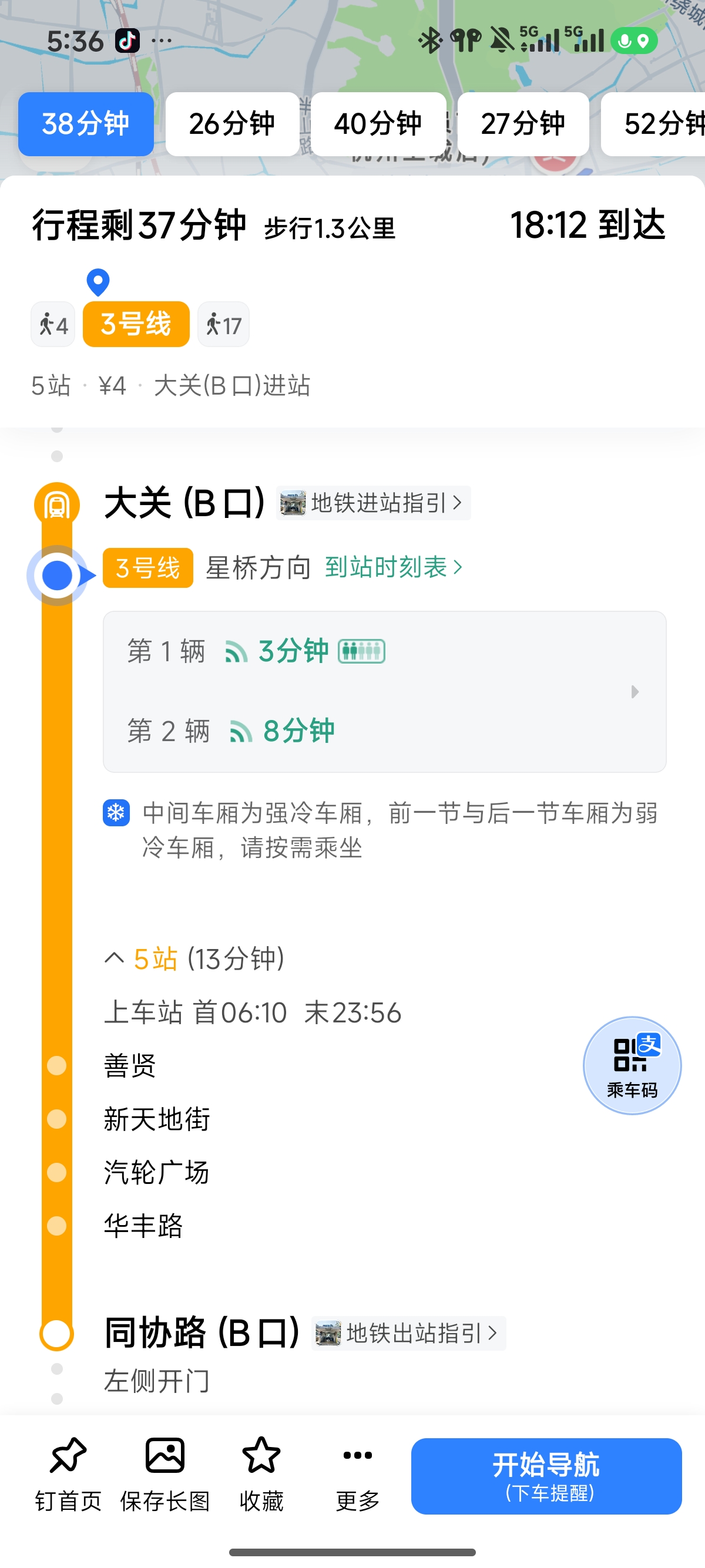This screenshot has width=705, height=1568.
Task: Collapse the 5站 stop list
Action: tap(194, 958)
